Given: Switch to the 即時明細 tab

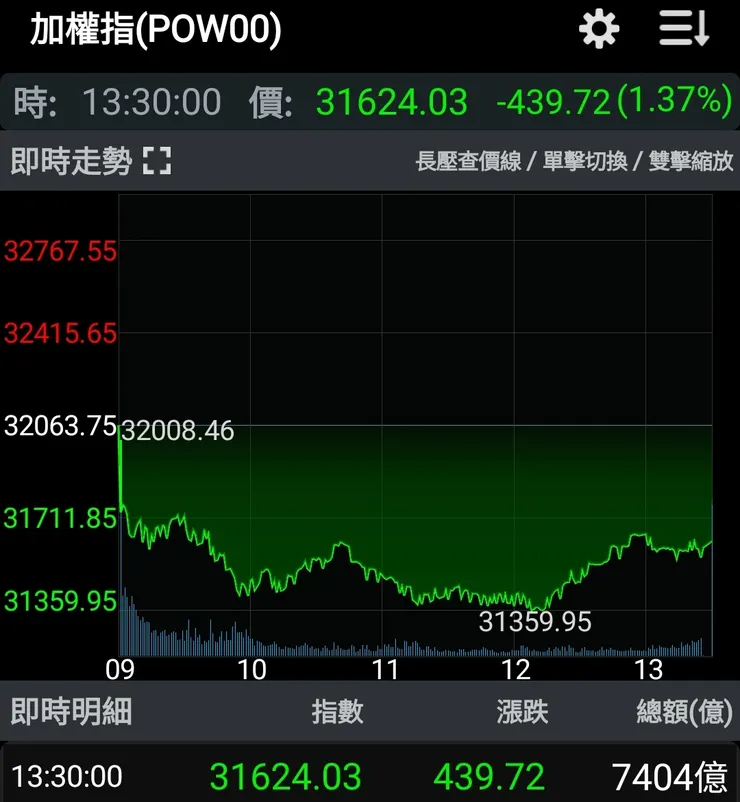Looking at the screenshot, I should 67,712.
